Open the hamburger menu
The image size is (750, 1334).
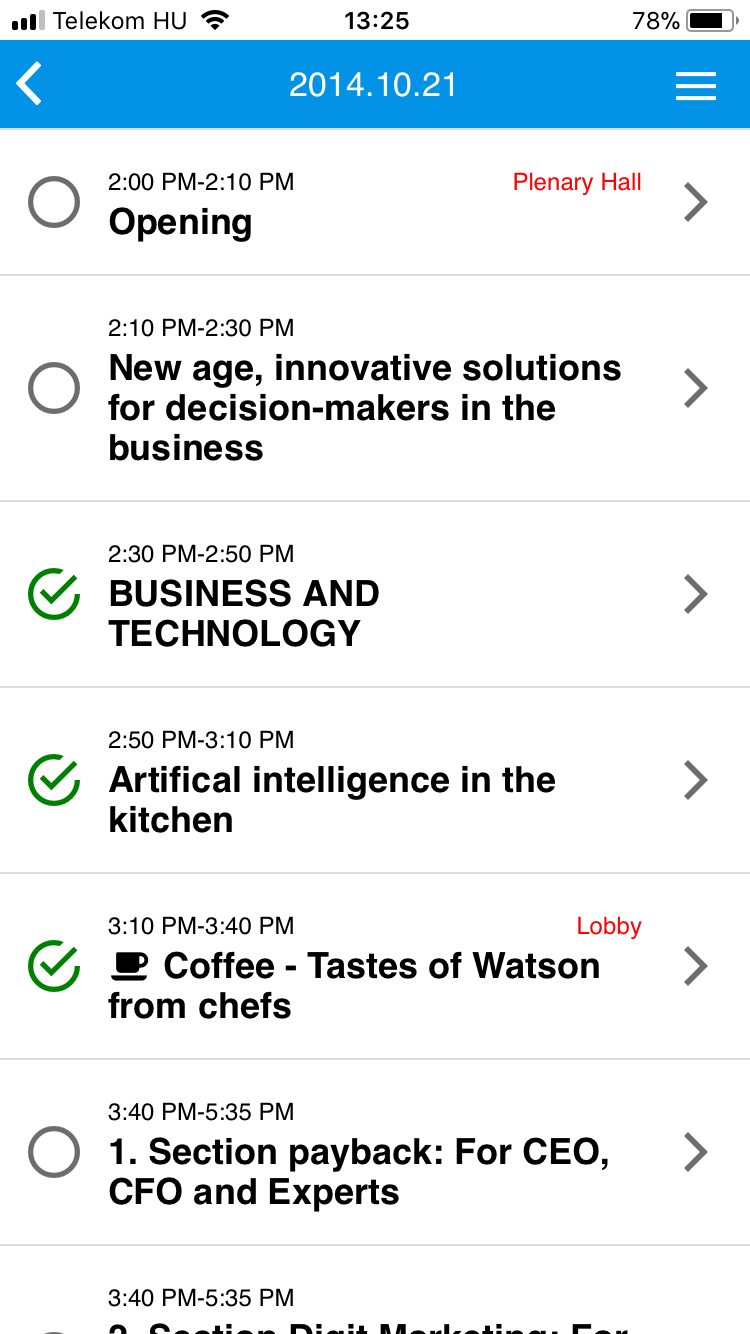click(696, 86)
